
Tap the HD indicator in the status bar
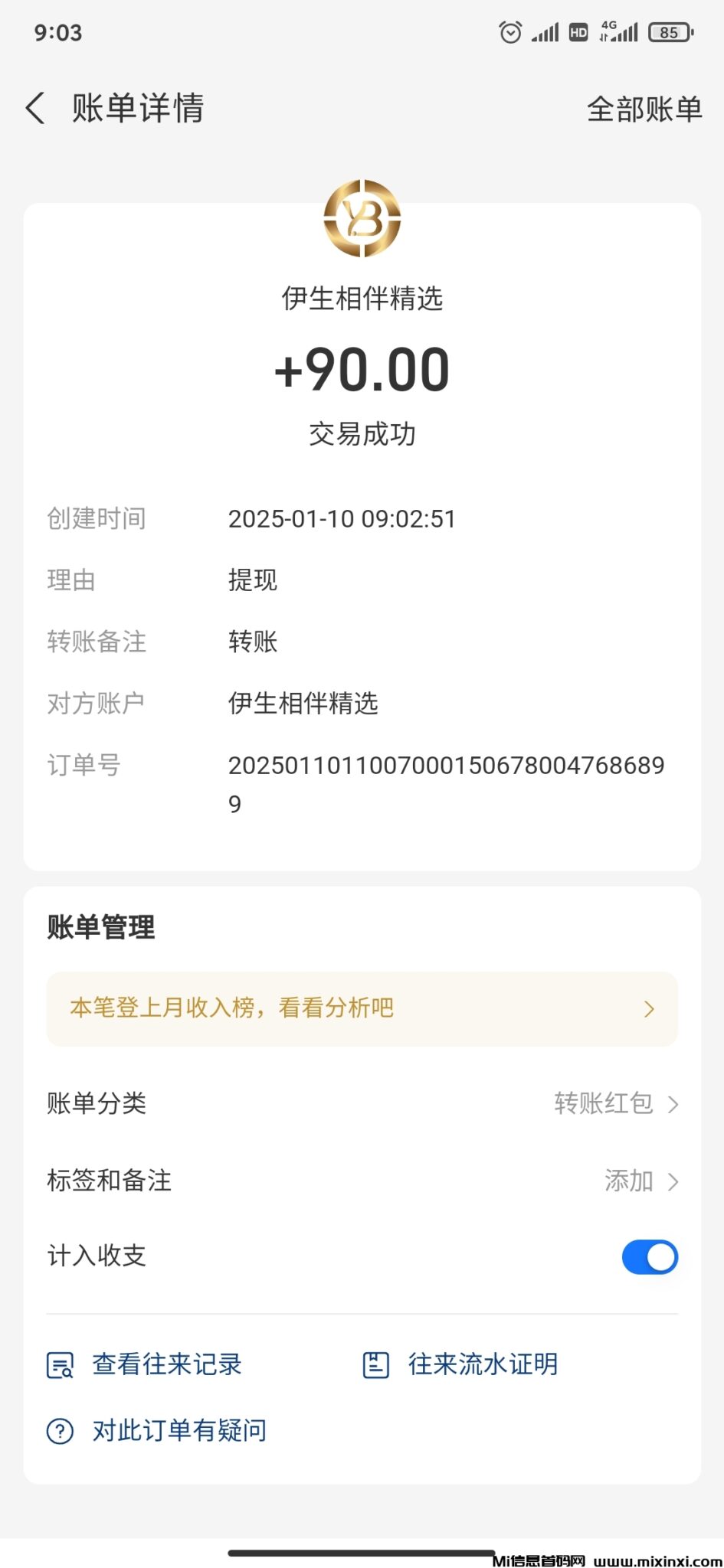click(x=578, y=32)
